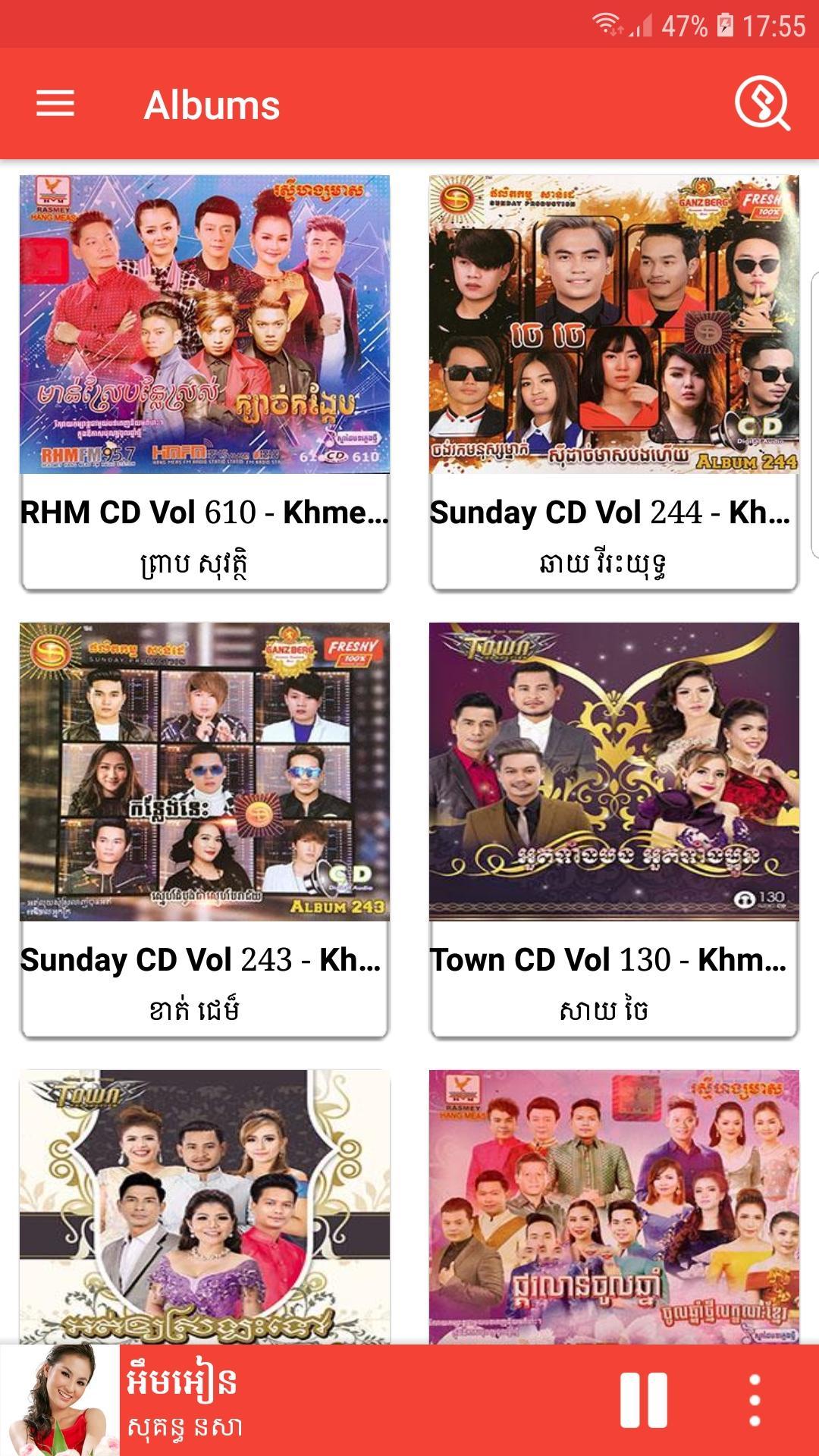This screenshot has width=819, height=1456.
Task: Open the now playing song cover
Action: coord(61,1400)
